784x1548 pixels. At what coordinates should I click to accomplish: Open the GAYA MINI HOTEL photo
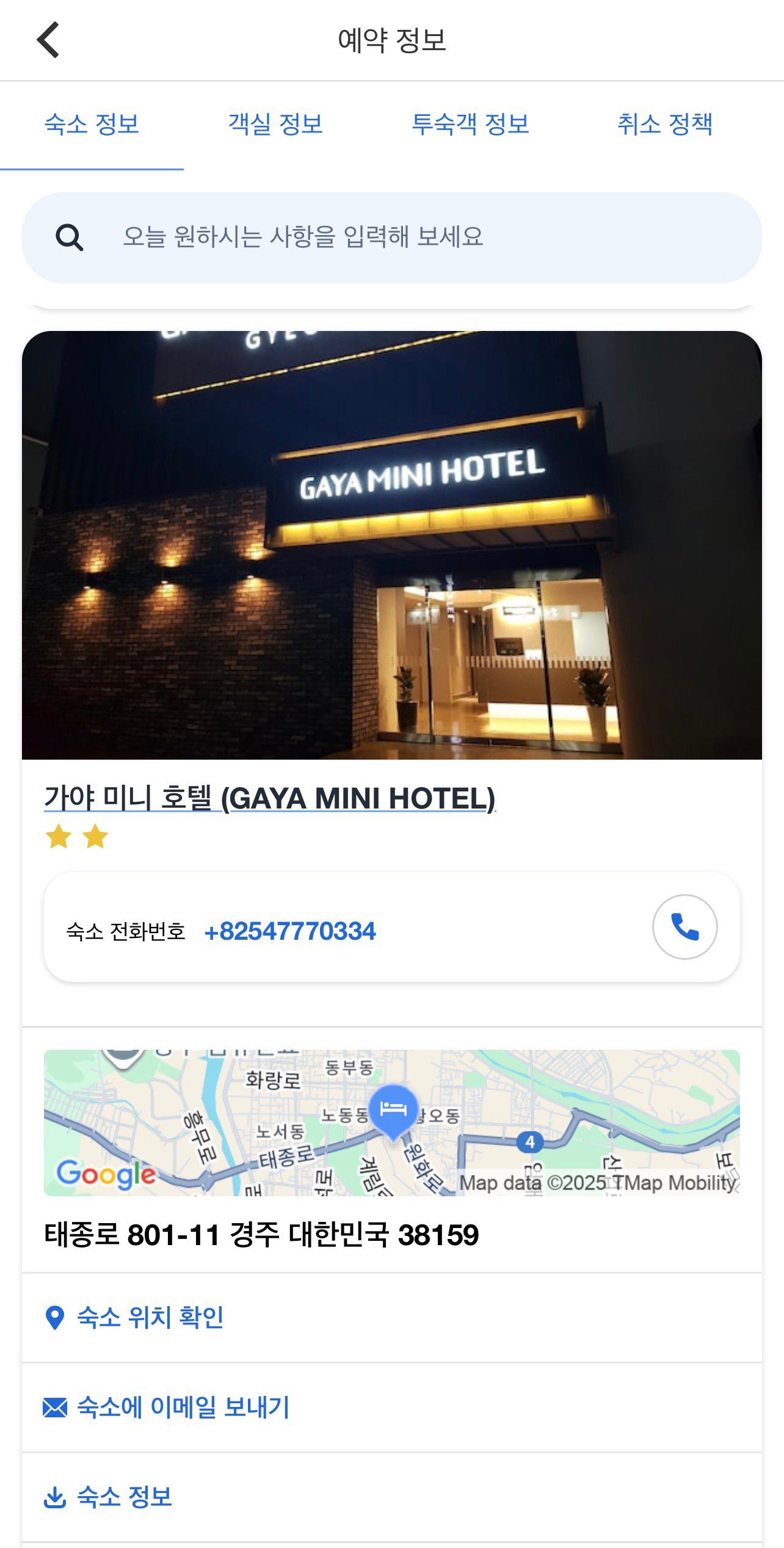[391, 545]
